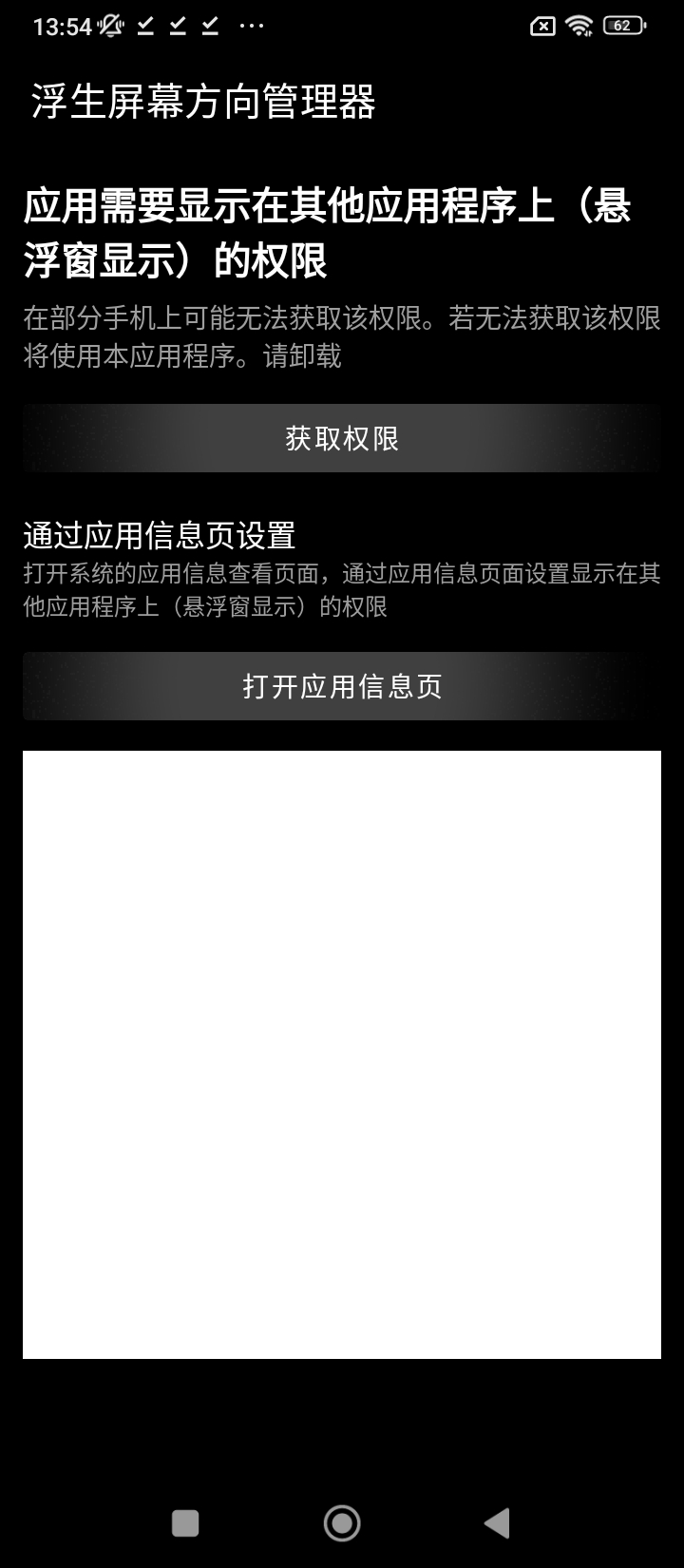684x1568 pixels.
Task: Go back using the system back arrow
Action: (x=497, y=1523)
